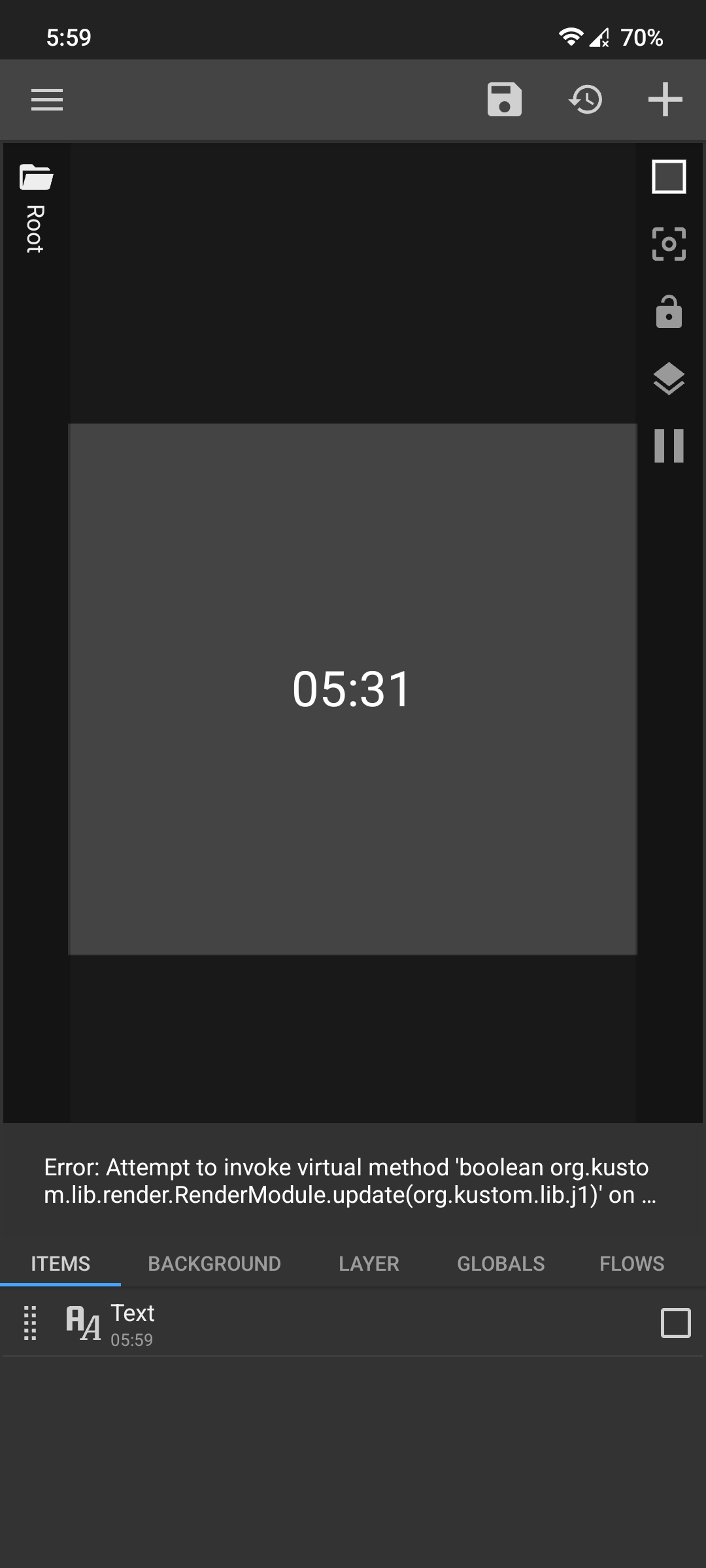Open the hamburger drawer menu
Viewport: 706px width, 1568px height.
[47, 100]
